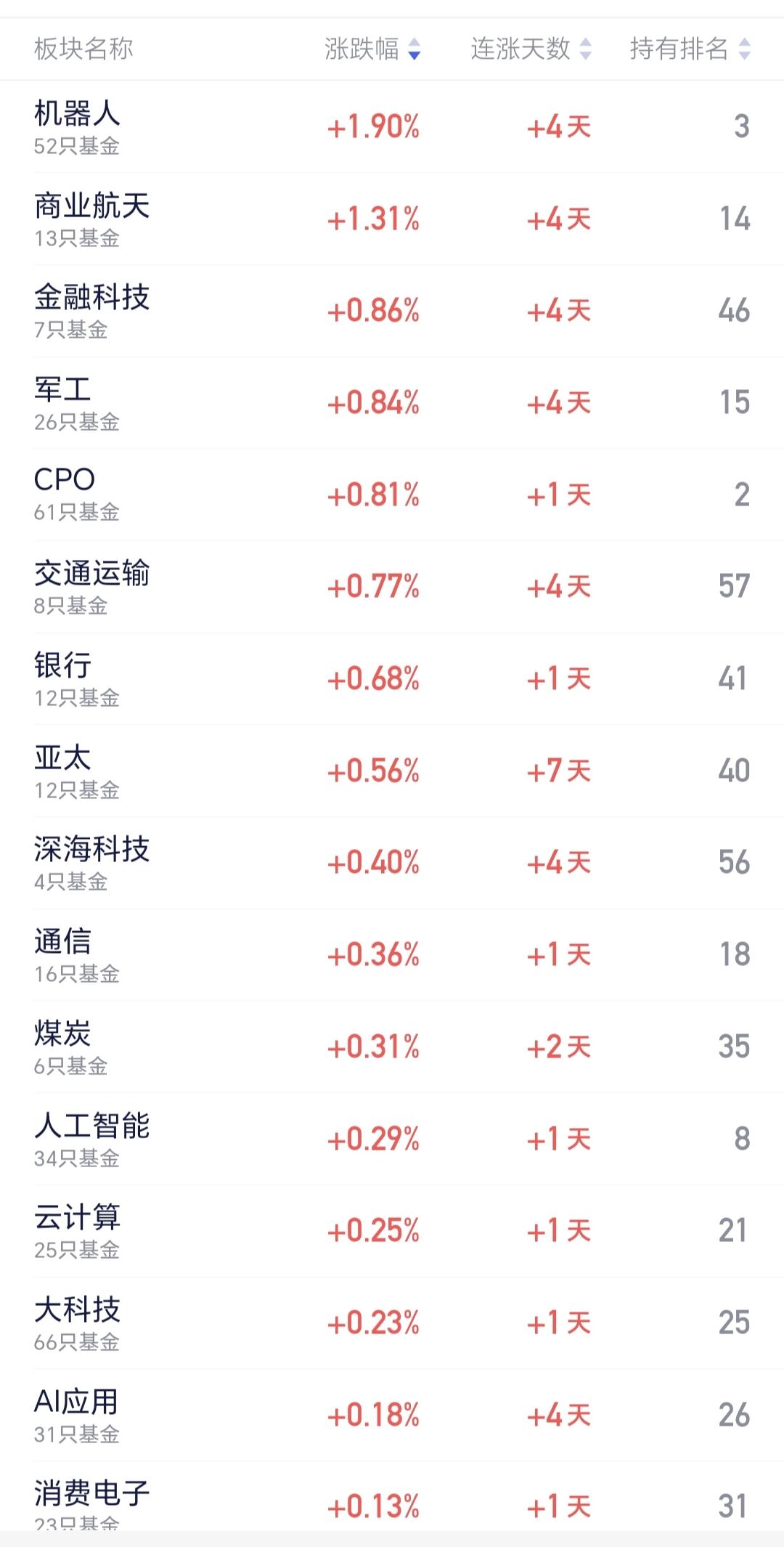Viewport: 784px width, 1547px height.
Task: Open the 机器人 sector row
Action: 392,126
